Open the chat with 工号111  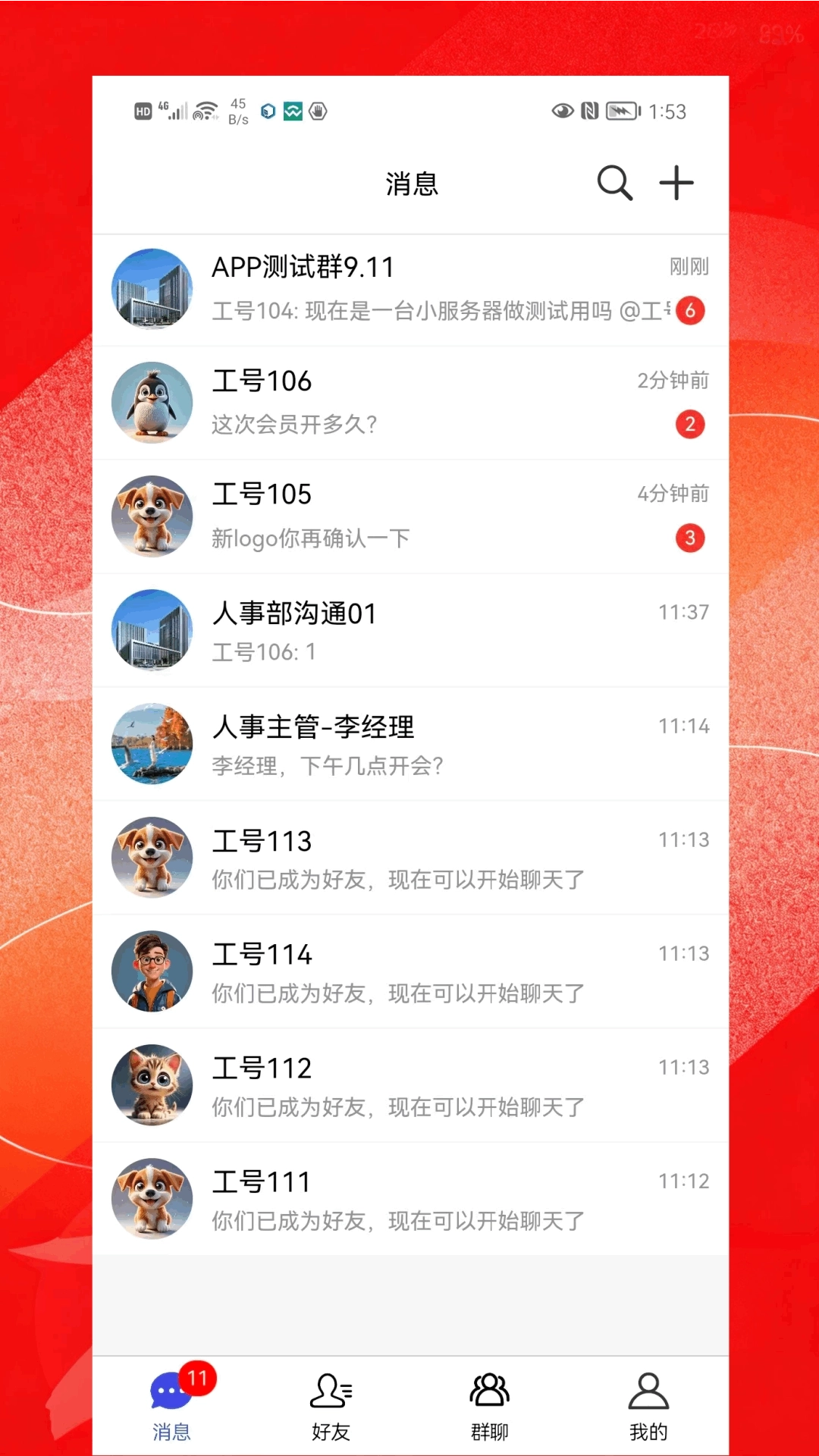(x=409, y=1199)
